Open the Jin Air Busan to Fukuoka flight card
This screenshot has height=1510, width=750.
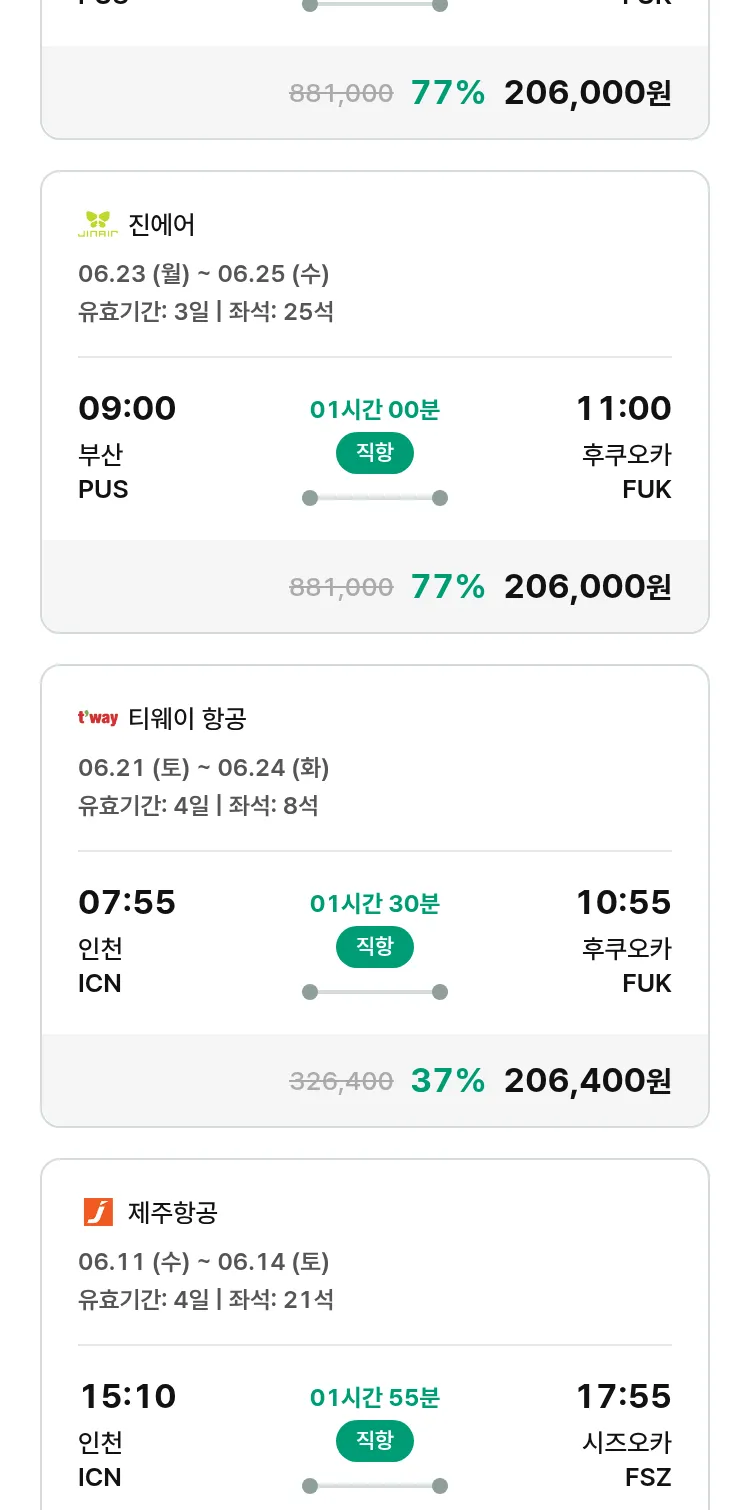click(375, 402)
